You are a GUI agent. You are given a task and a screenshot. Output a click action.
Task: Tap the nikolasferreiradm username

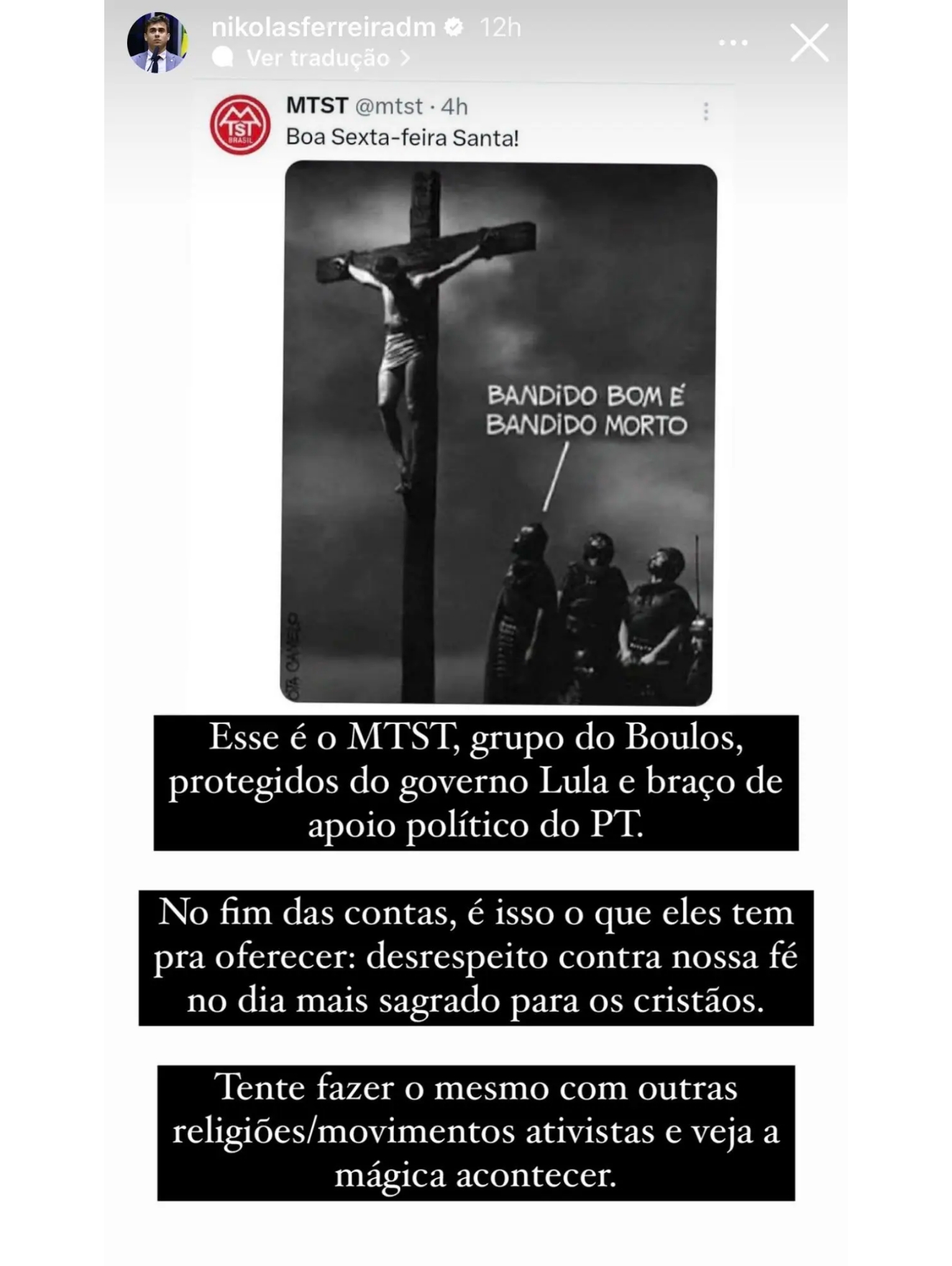[324, 27]
